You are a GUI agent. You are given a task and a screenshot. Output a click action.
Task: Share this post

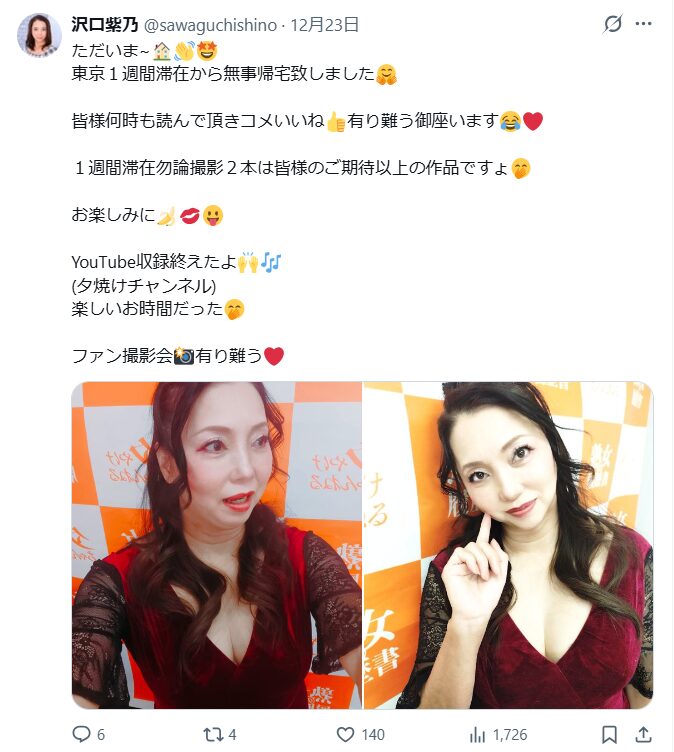[x=643, y=734]
